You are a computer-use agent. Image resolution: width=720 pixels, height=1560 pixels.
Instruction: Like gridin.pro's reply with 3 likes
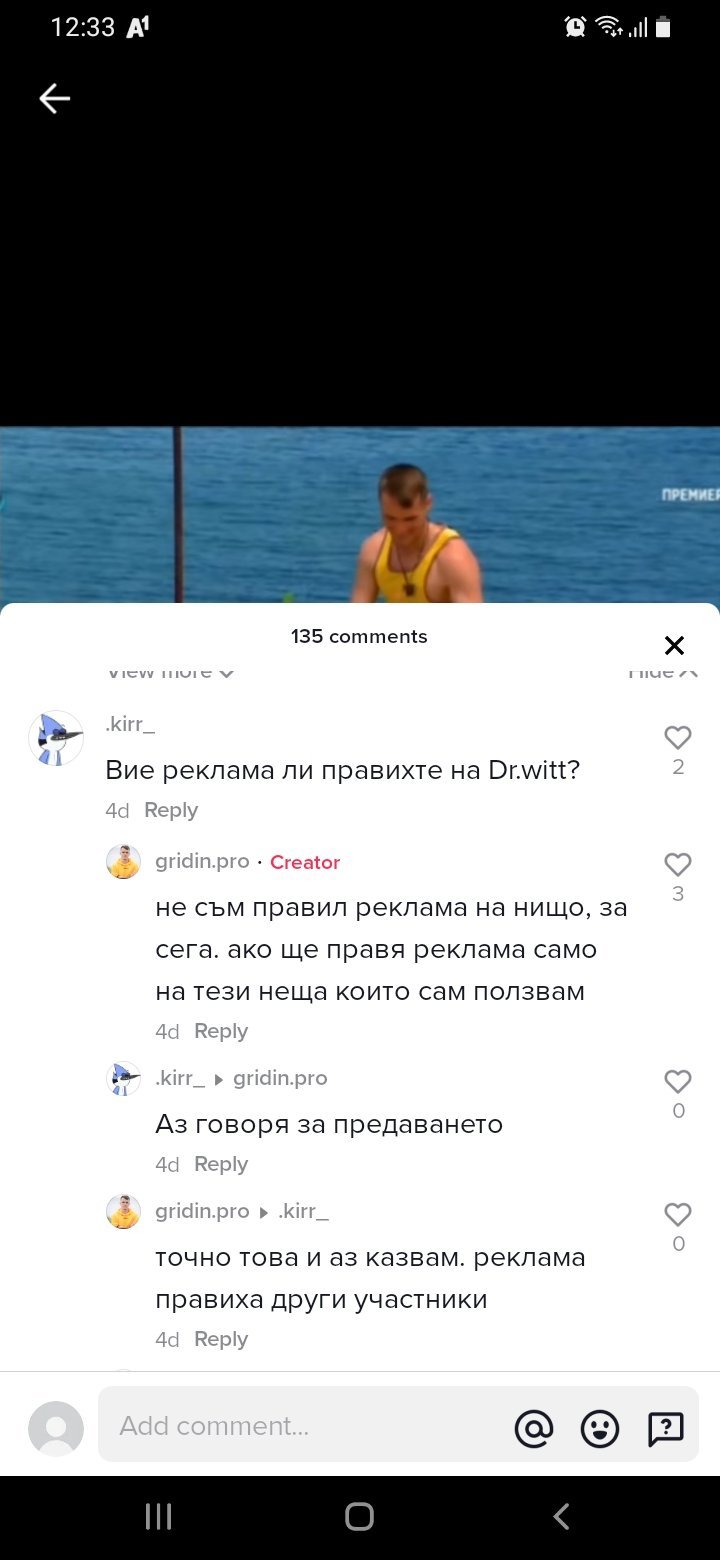(677, 865)
